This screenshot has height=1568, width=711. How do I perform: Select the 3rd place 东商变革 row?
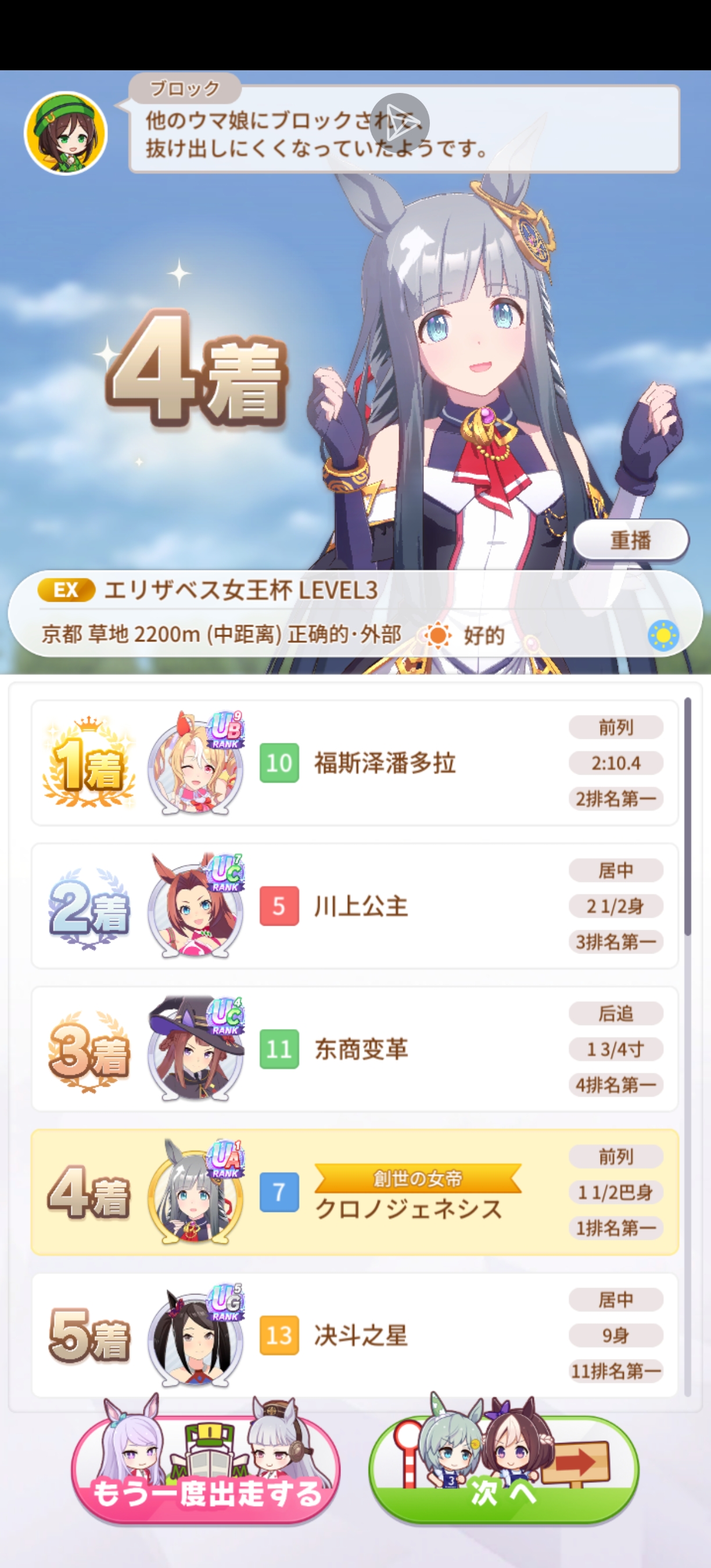[x=354, y=1049]
